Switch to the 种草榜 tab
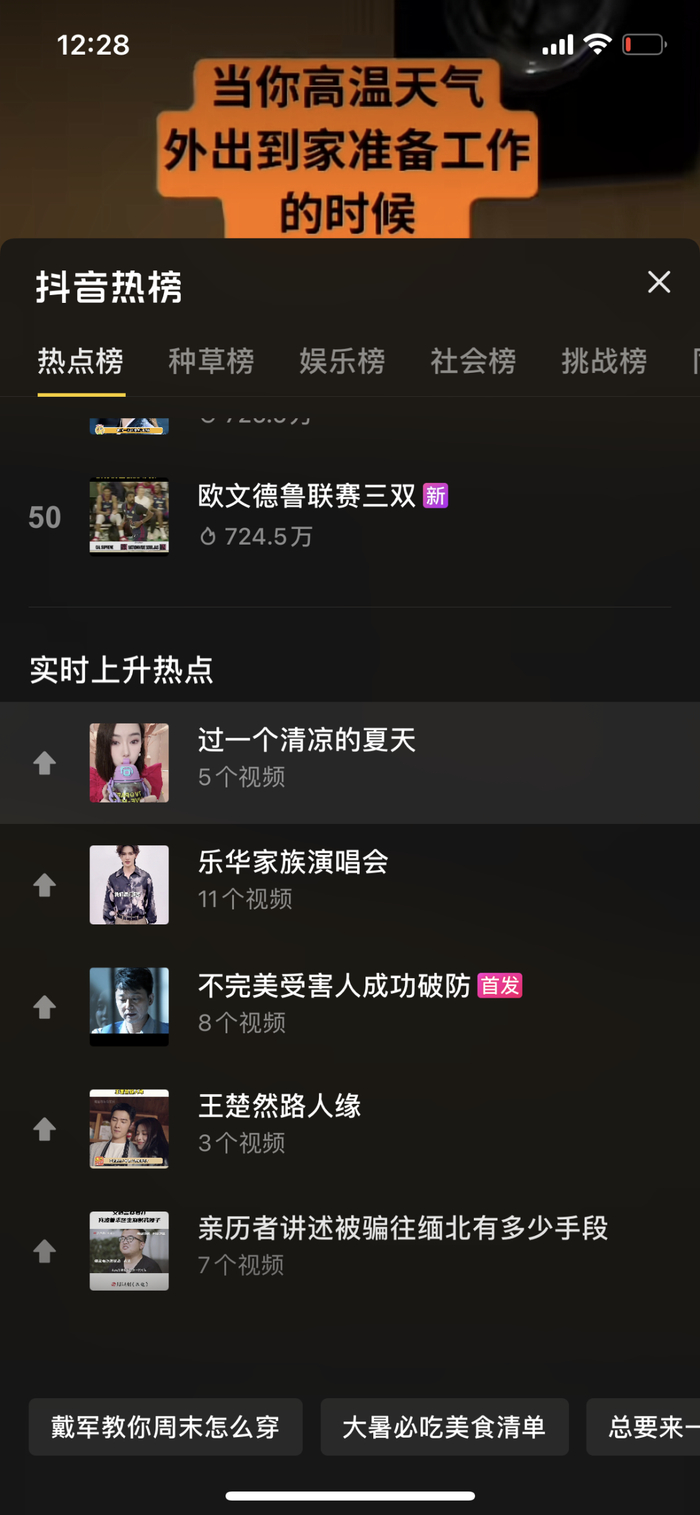The height and width of the screenshot is (1515, 700). tap(211, 361)
